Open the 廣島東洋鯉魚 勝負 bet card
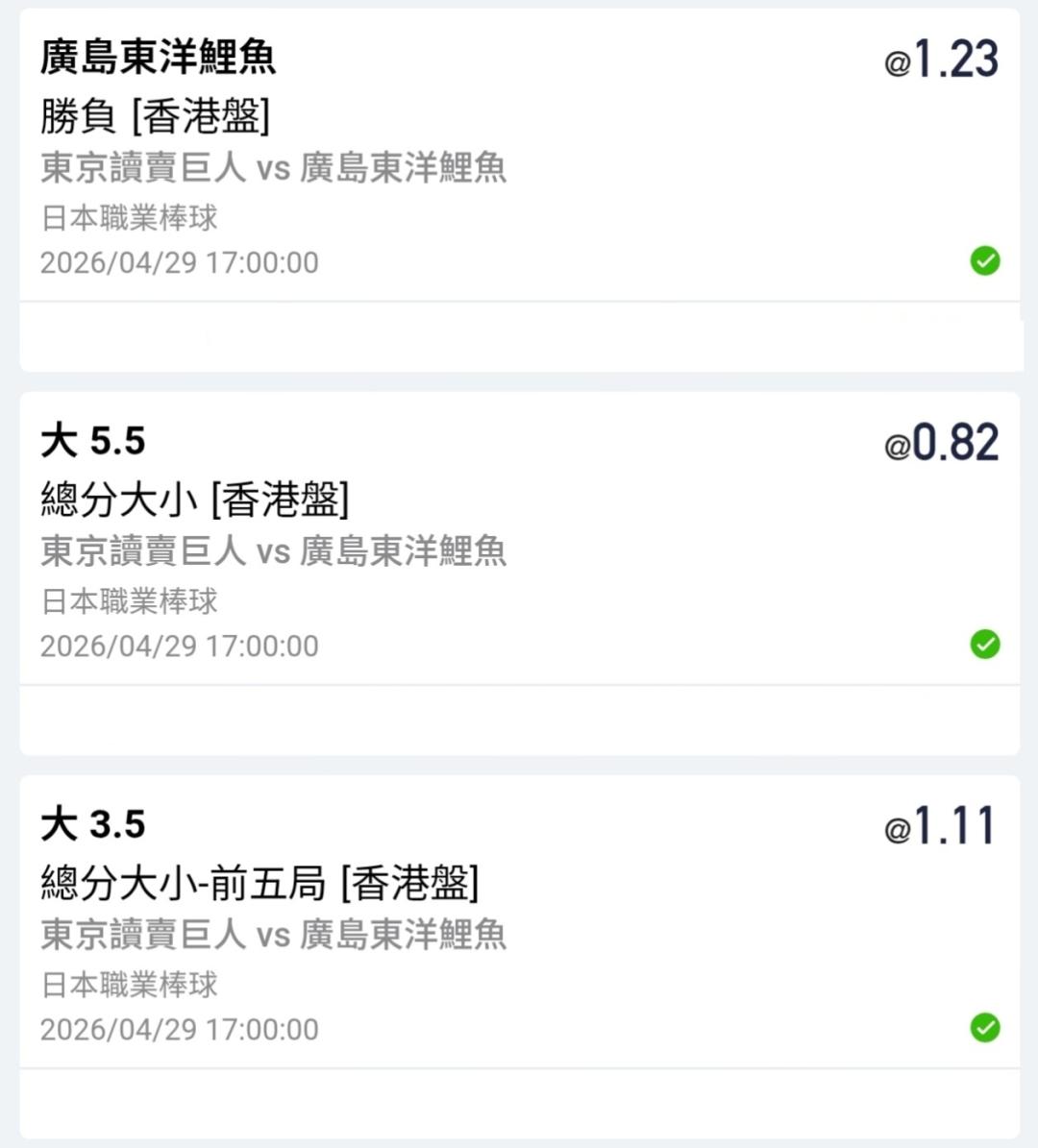Viewport: 1038px width, 1148px height. coord(519,159)
